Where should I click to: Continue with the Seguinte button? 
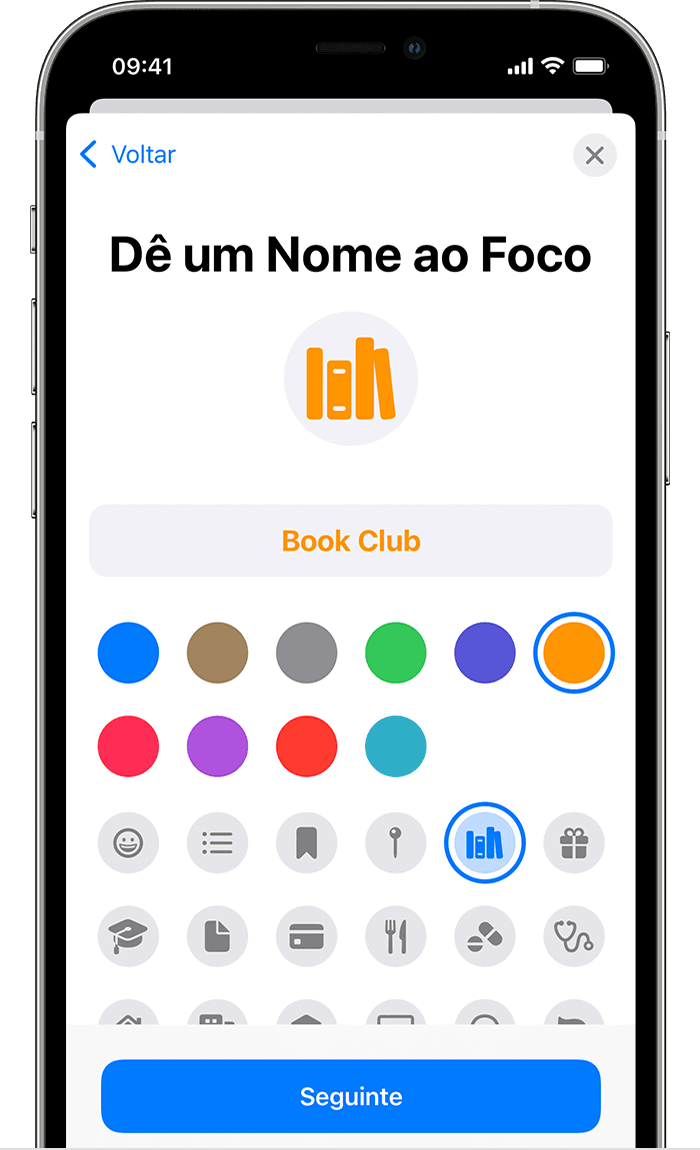(351, 1096)
